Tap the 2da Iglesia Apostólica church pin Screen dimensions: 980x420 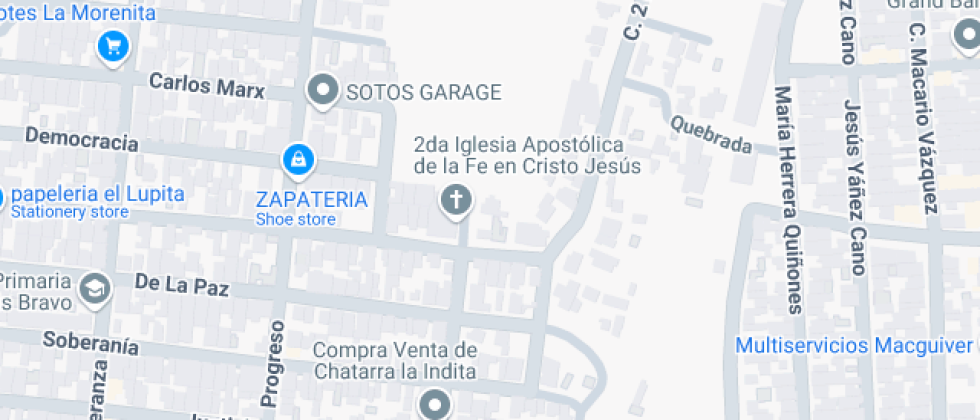456,201
